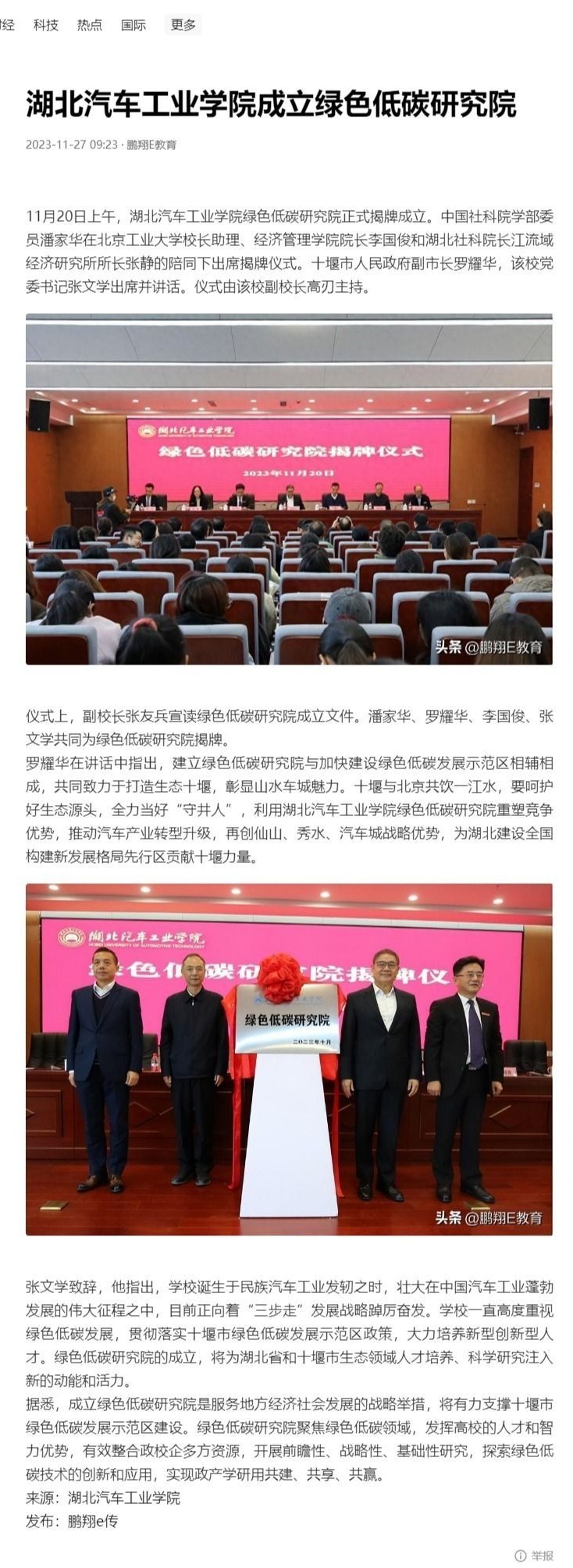Open the 国际 news tab

(133, 25)
